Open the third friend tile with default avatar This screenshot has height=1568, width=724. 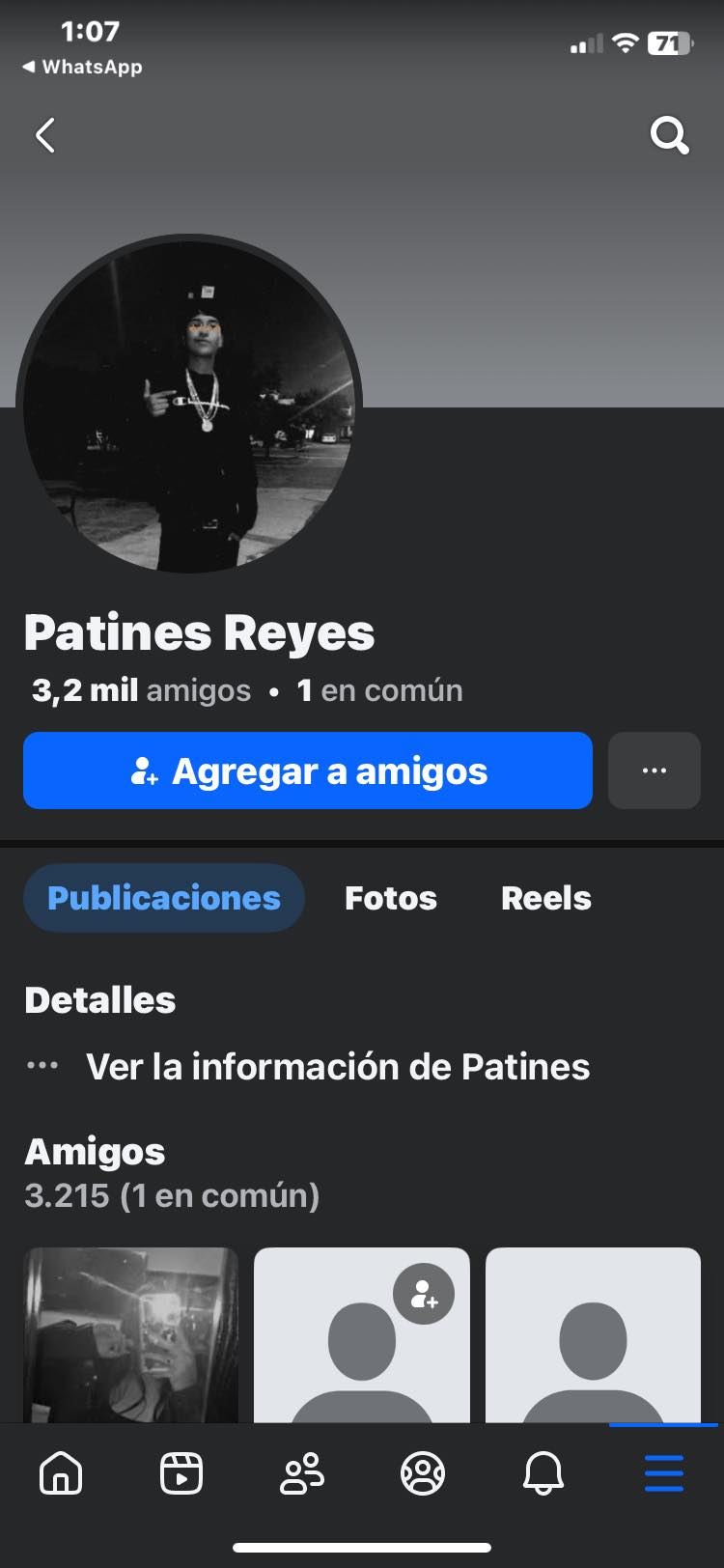[x=593, y=1334]
